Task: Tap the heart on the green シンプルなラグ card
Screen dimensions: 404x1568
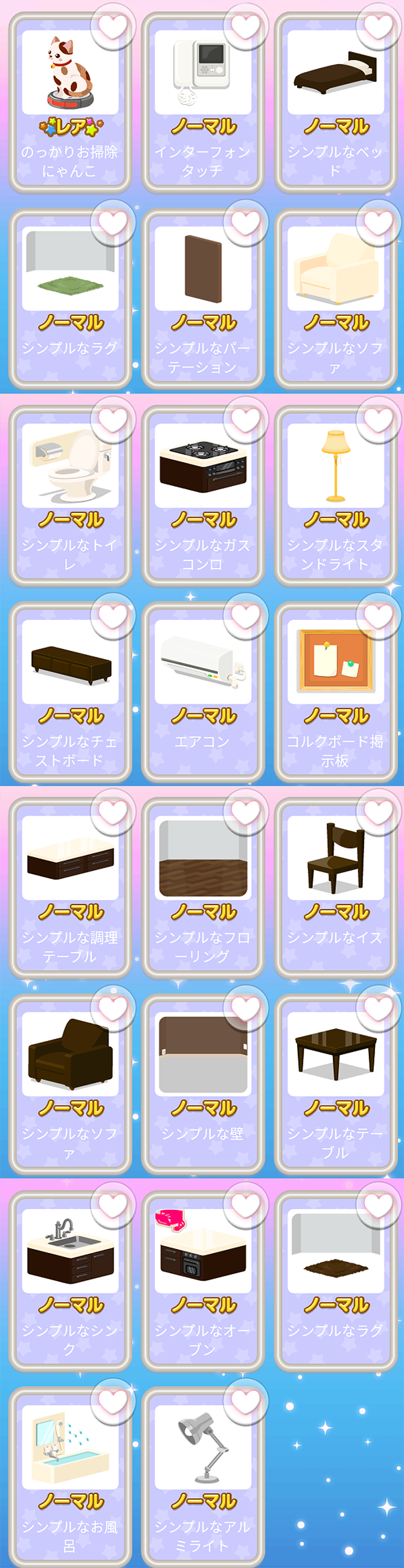Action: 113,223
